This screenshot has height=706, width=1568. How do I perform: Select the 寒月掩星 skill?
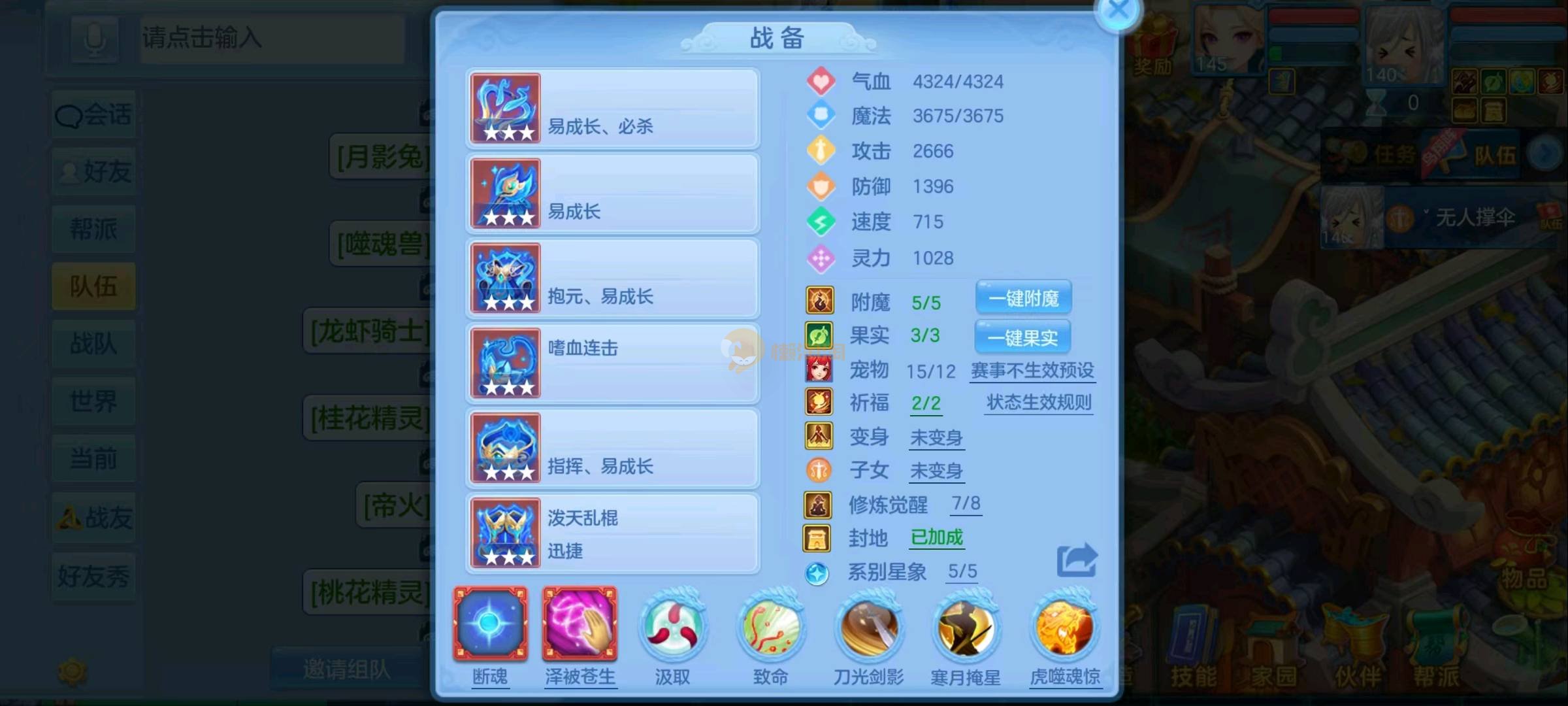pyautogui.click(x=966, y=628)
